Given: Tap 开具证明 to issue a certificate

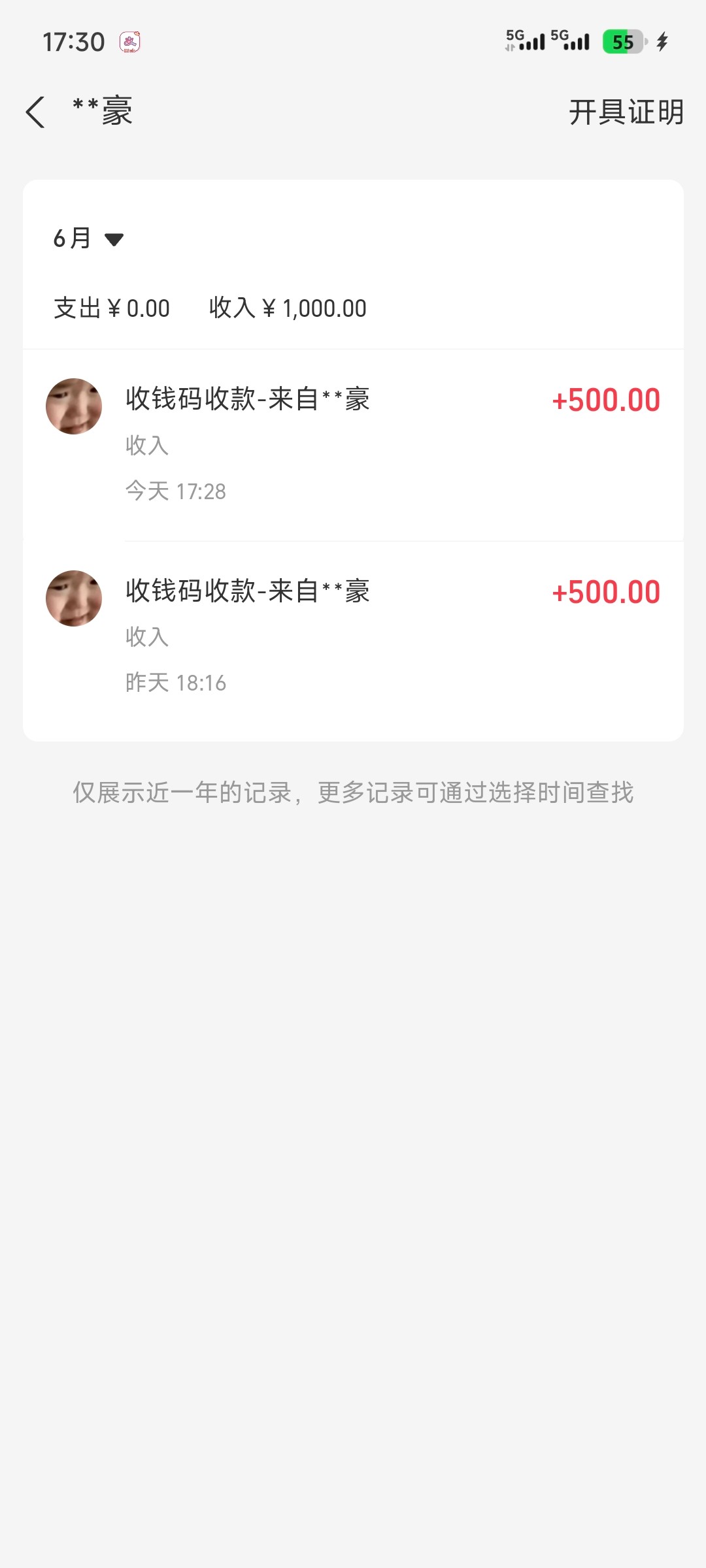Looking at the screenshot, I should [626, 112].
